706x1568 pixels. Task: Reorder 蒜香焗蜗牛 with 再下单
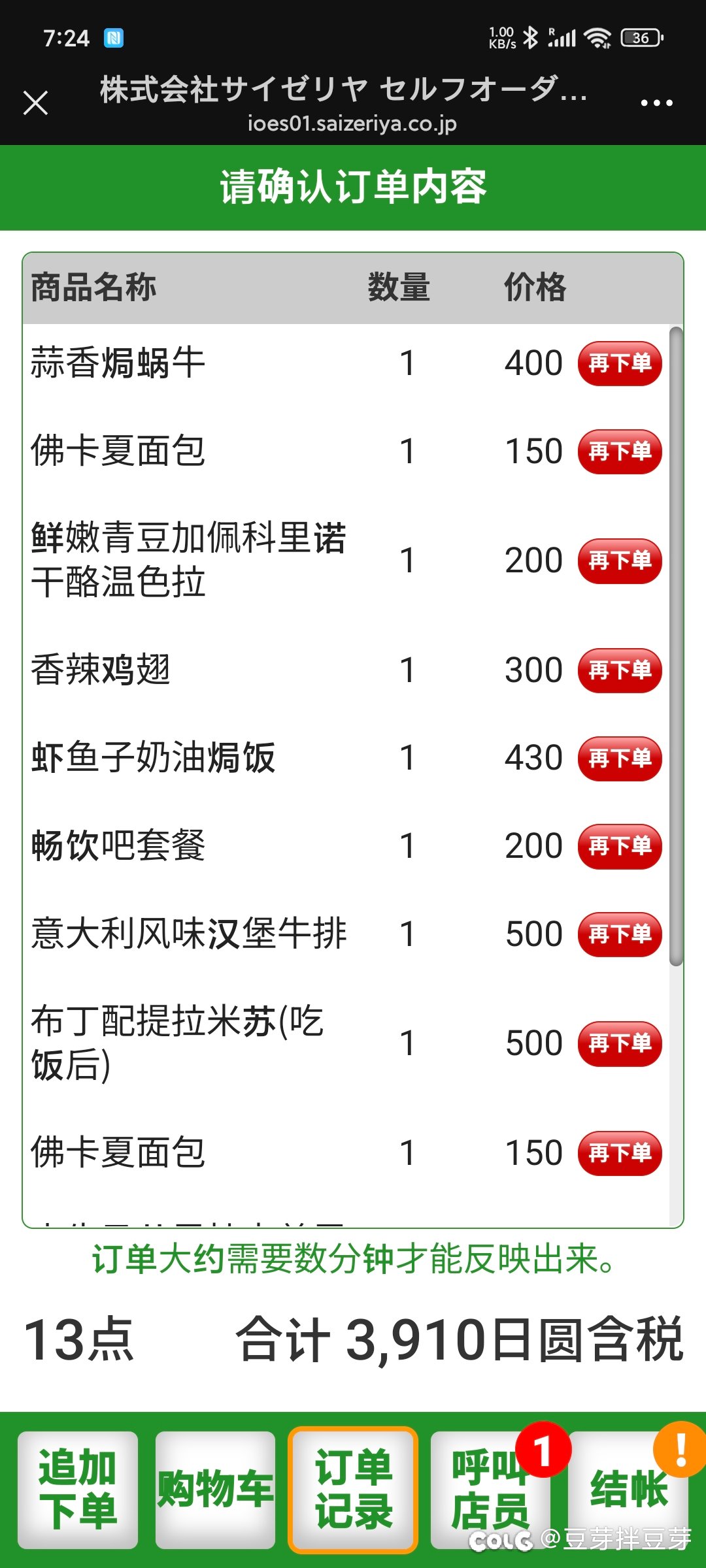click(x=620, y=363)
